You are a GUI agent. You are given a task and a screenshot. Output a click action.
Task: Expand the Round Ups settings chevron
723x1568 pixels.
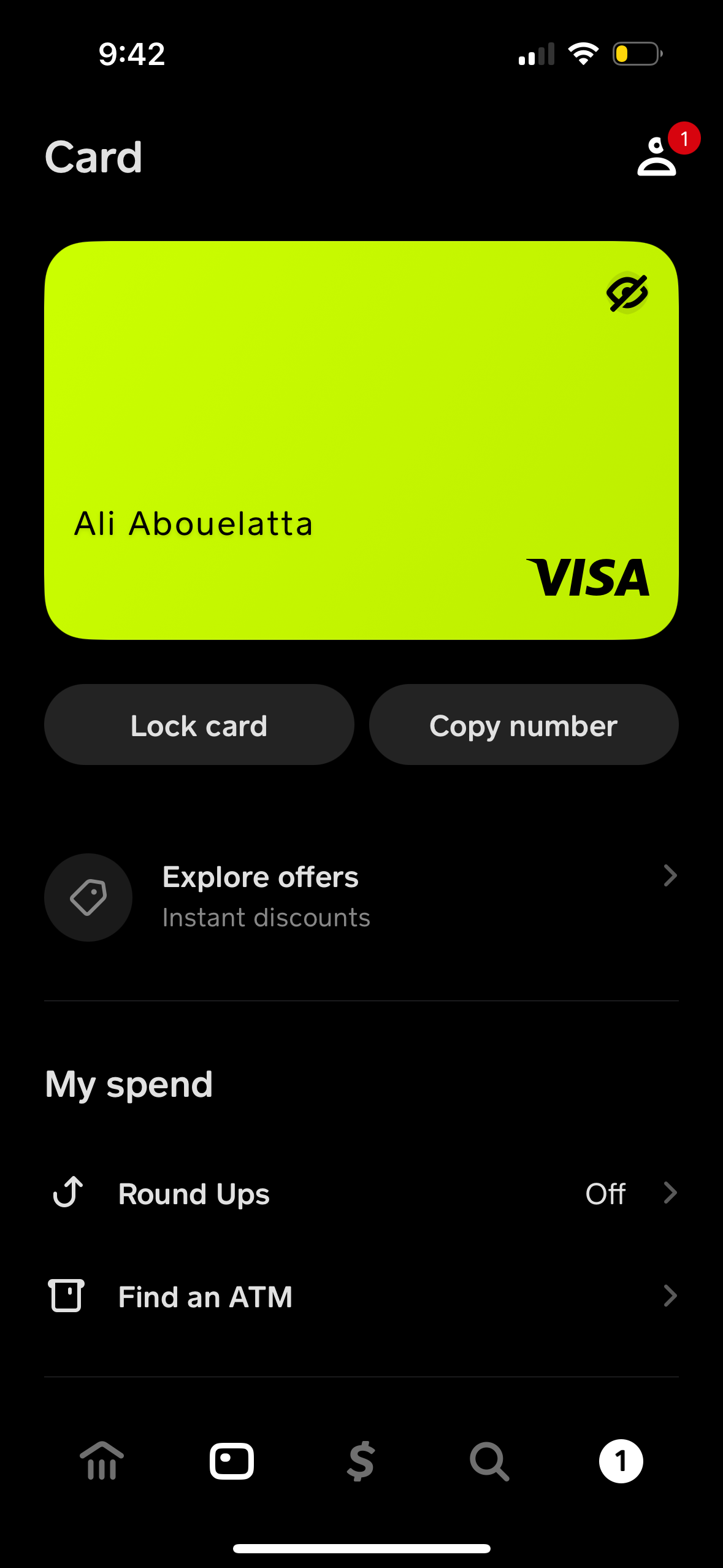[671, 1193]
